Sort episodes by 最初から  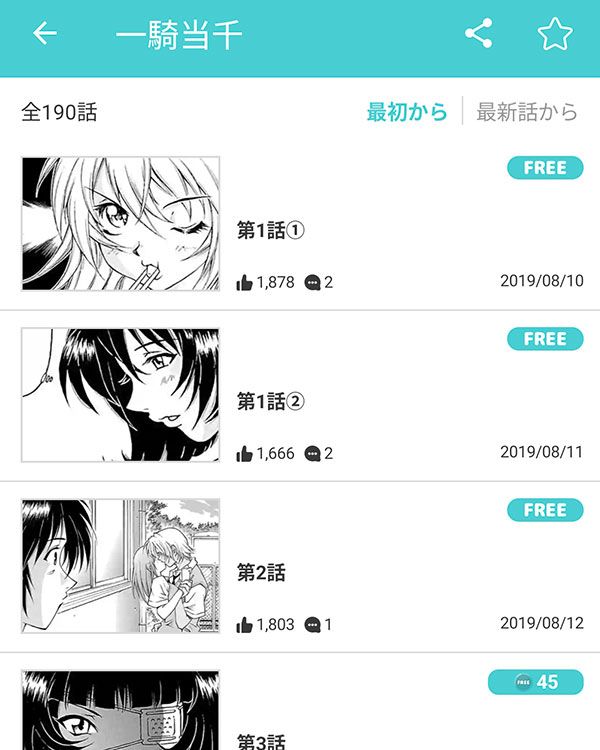[407, 112]
